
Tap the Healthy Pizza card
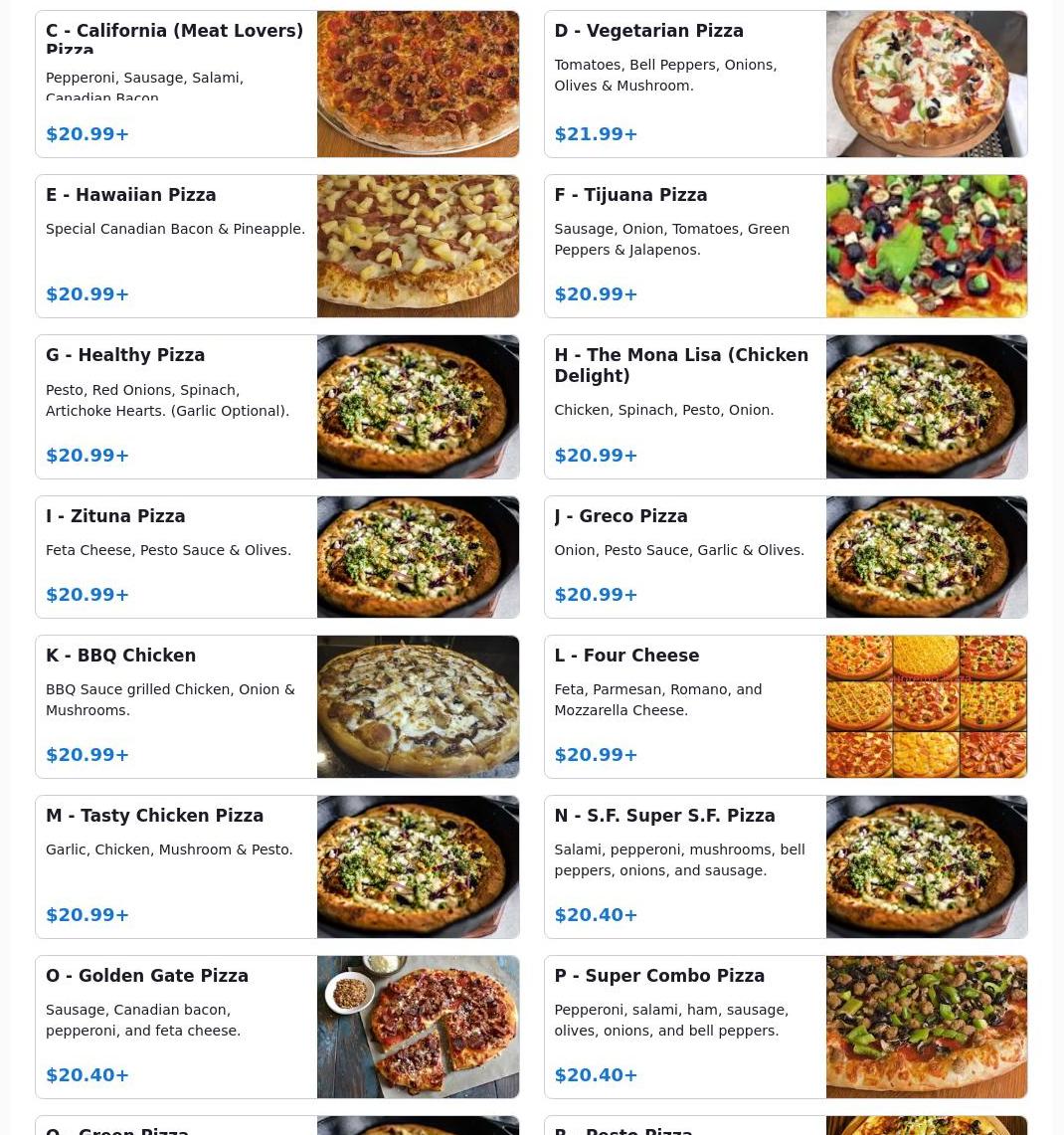[x=276, y=407]
